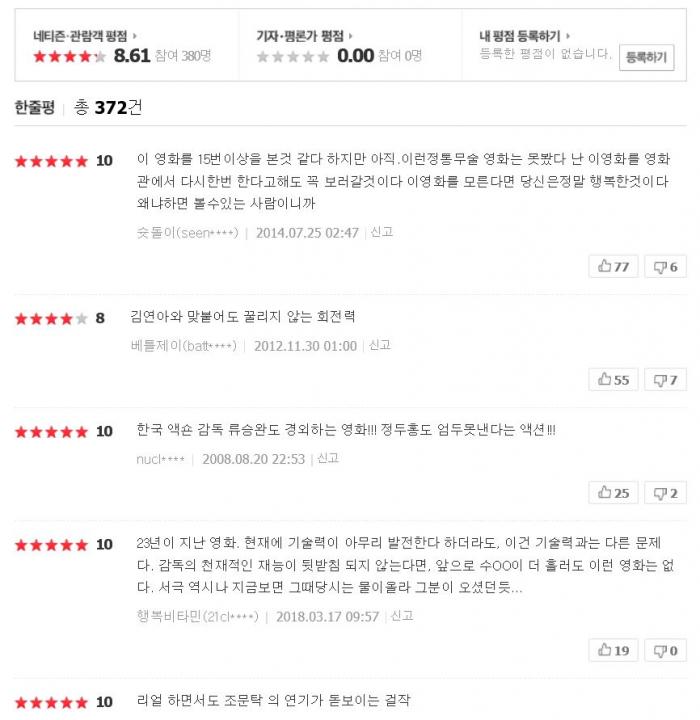Image resolution: width=700 pixels, height=720 pixels.
Task: Tap the 등록하기 rating button
Action: coord(646,58)
